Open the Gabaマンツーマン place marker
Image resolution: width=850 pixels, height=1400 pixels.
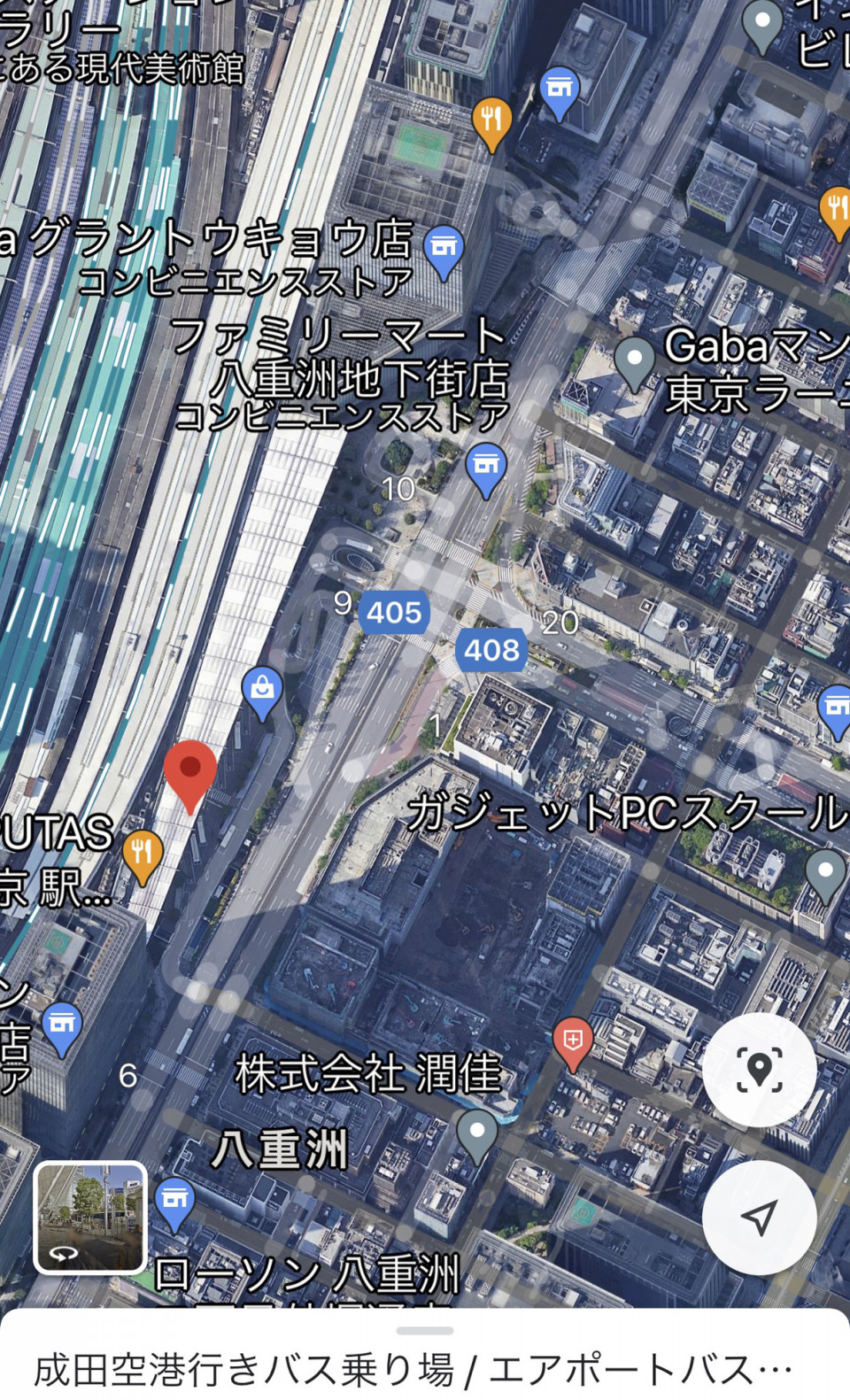point(635,360)
